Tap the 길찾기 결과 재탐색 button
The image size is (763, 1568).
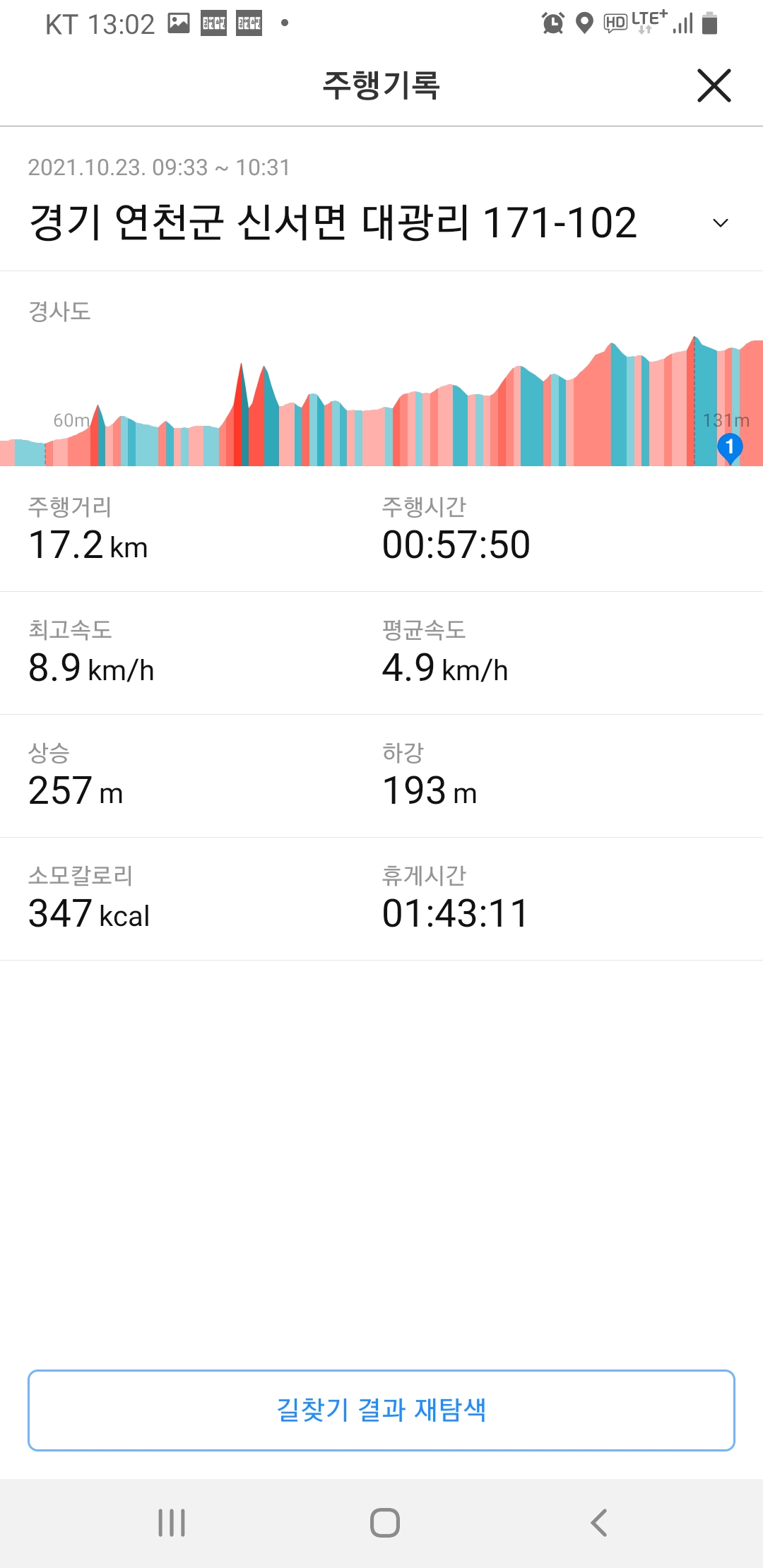[x=381, y=1410]
